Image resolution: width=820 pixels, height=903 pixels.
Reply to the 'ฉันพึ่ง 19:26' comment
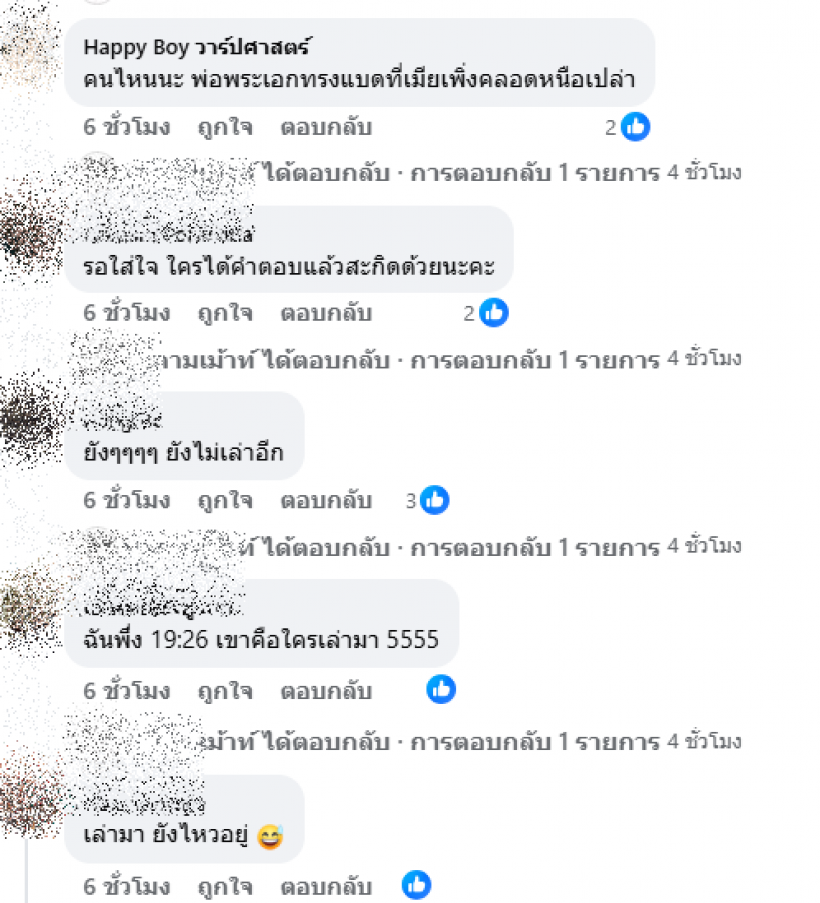coord(325,690)
